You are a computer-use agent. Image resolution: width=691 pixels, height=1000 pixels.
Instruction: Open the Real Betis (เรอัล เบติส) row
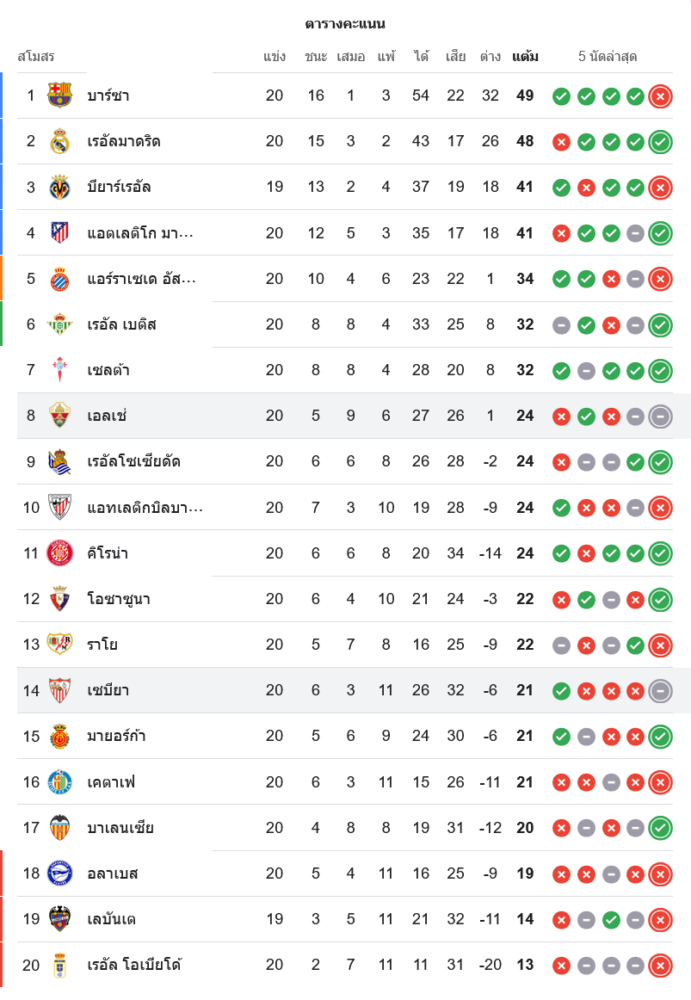coord(122,324)
